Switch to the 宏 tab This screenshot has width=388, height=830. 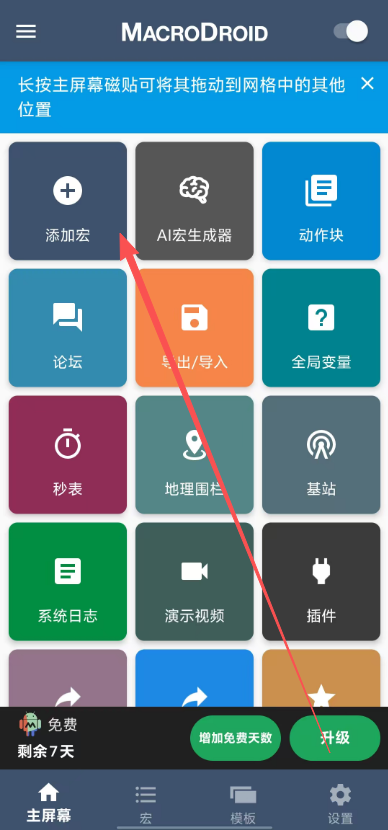click(x=146, y=804)
